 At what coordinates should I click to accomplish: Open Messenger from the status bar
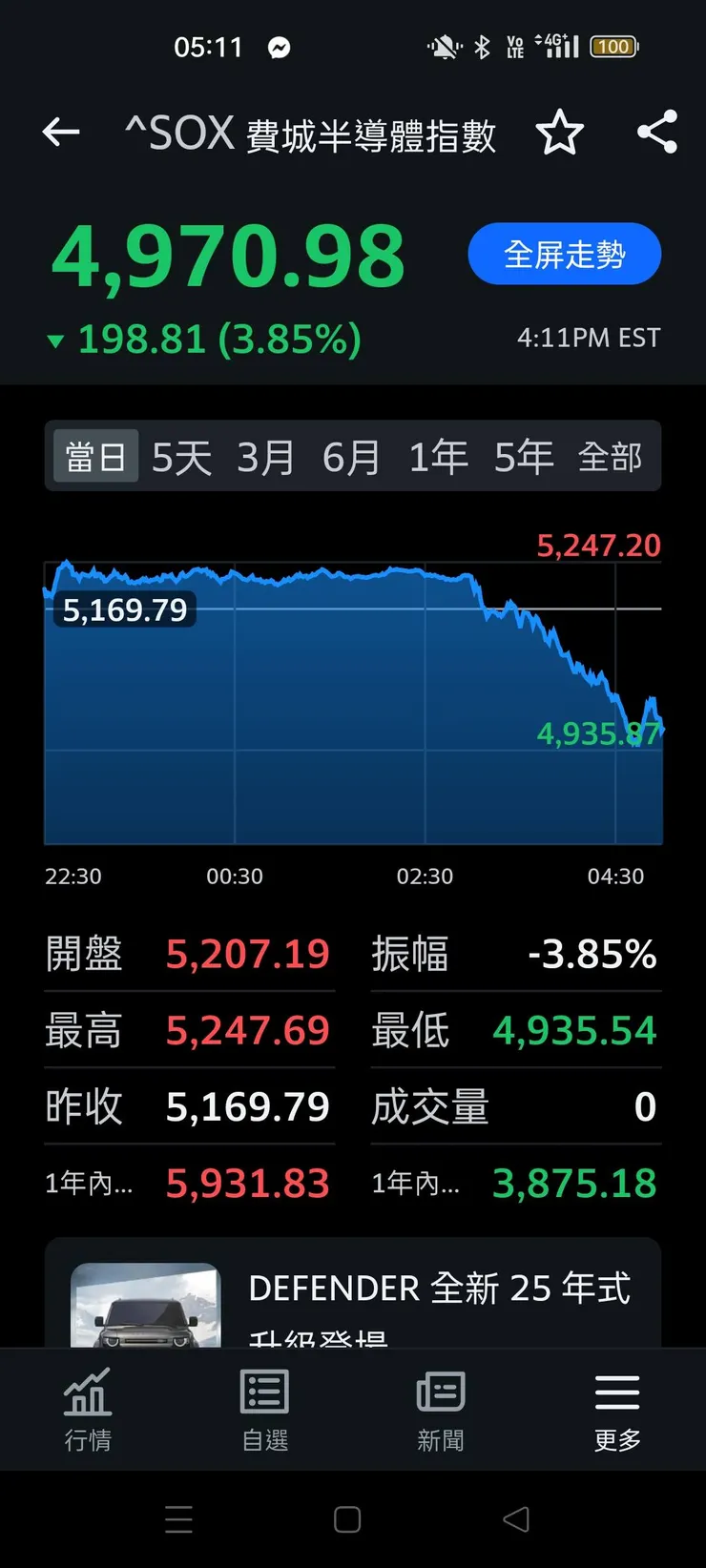click(279, 46)
